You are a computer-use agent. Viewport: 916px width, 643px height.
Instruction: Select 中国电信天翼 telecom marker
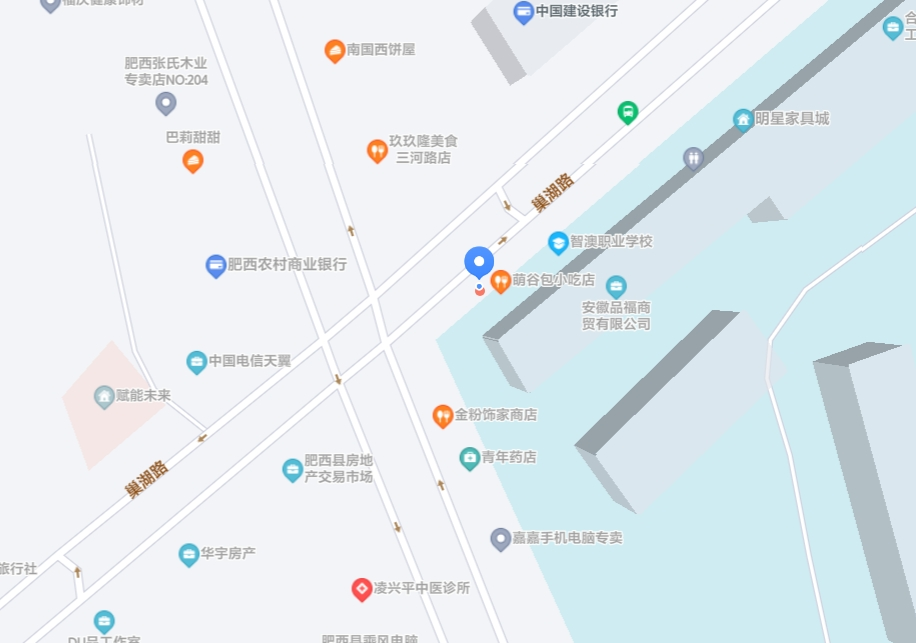[197, 361]
